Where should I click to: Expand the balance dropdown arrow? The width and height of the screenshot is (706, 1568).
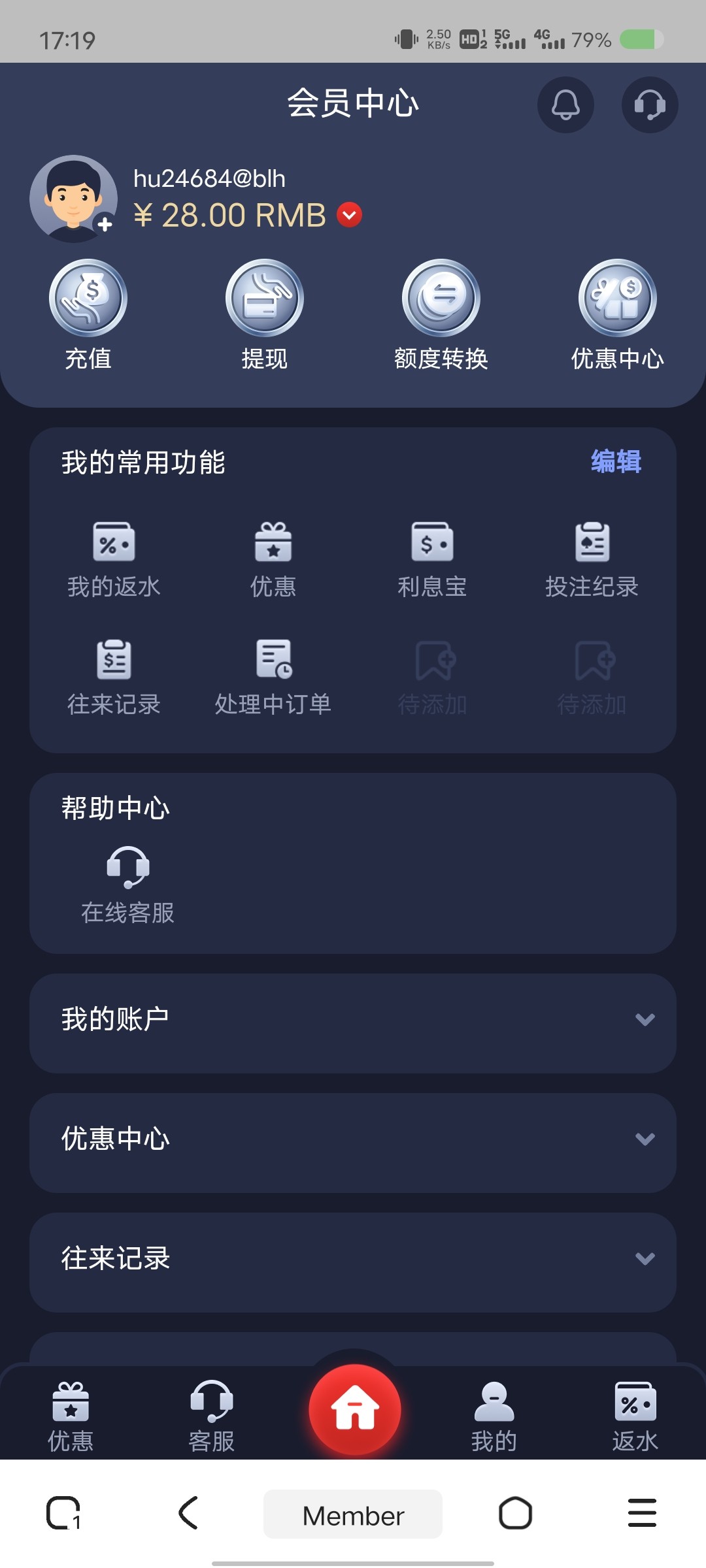(350, 215)
